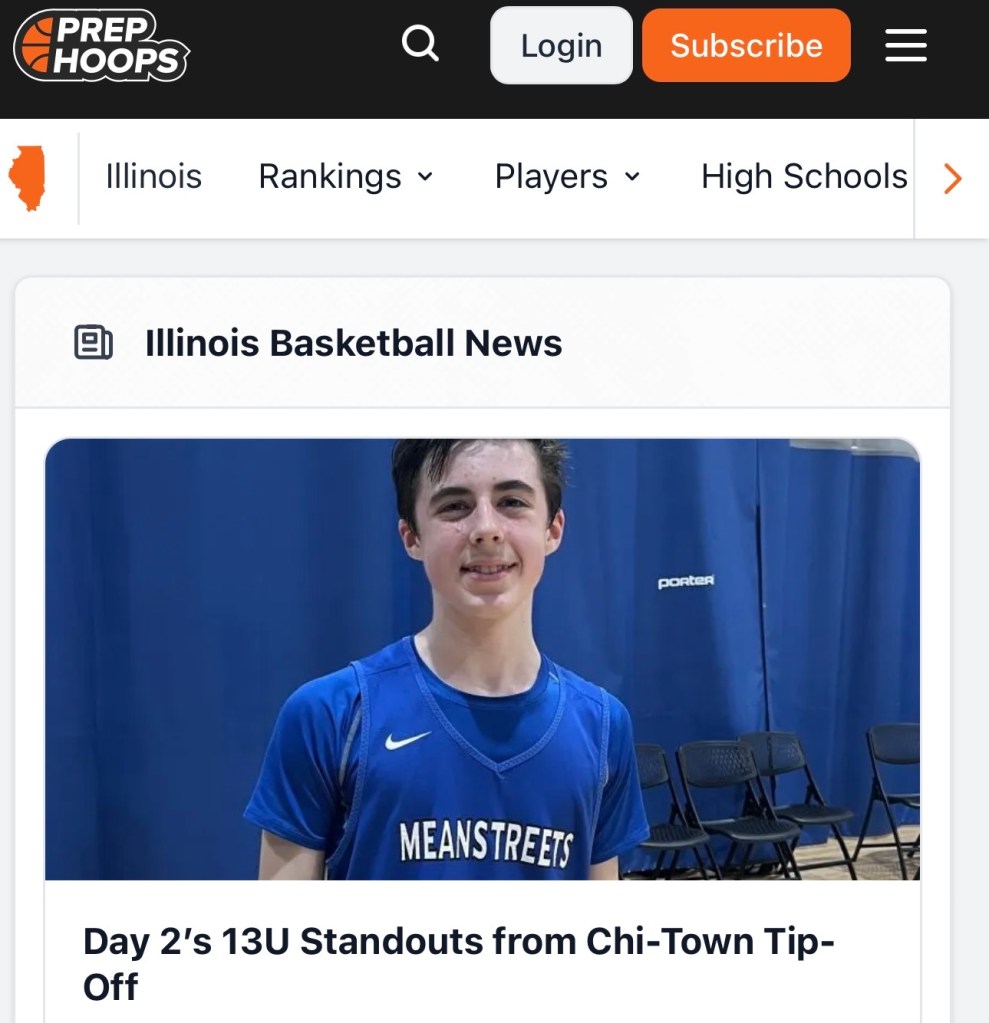
Task: Open the search magnifier icon
Action: point(420,44)
